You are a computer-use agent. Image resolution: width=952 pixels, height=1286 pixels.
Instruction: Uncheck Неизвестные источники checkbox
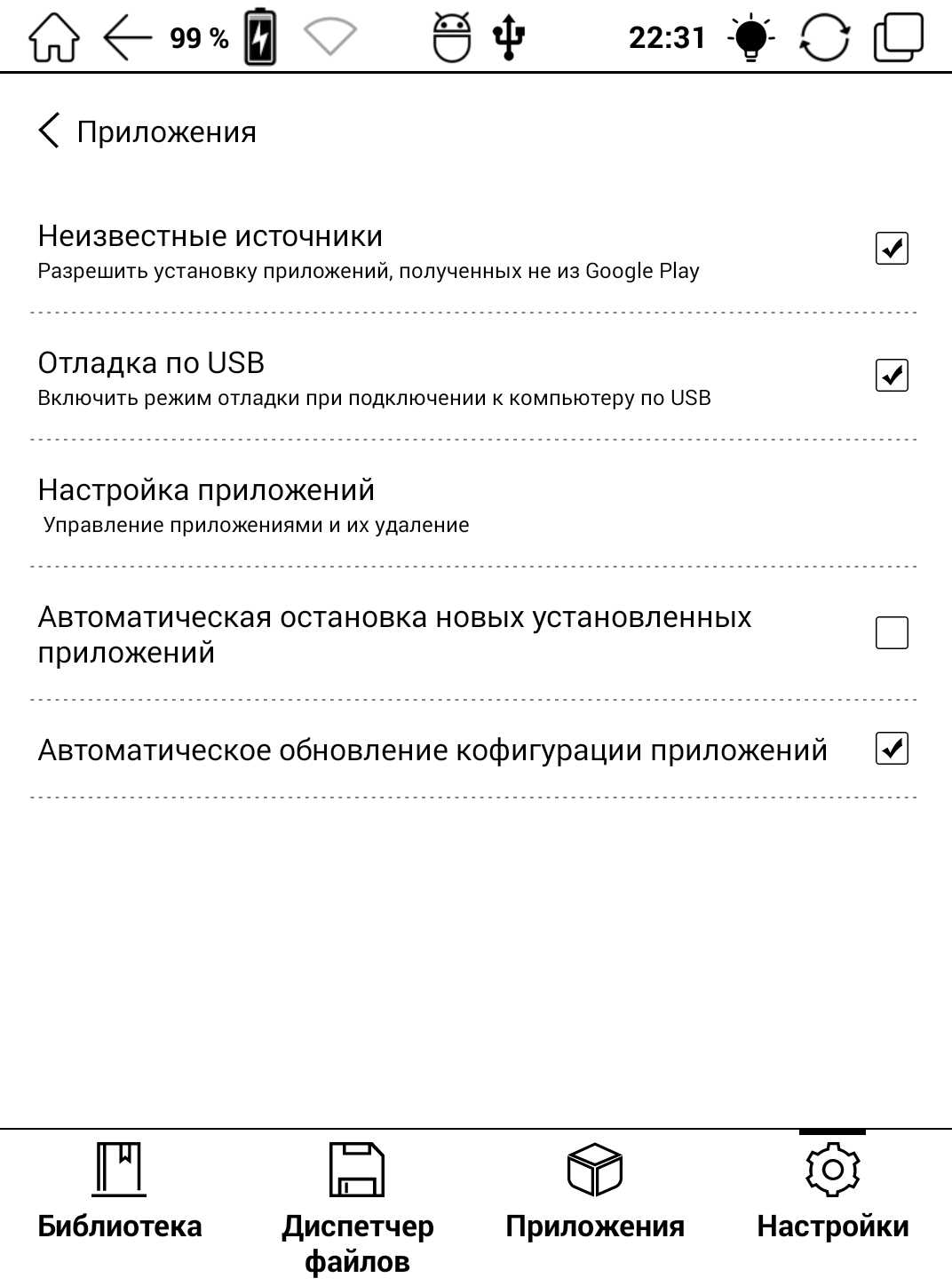pyautogui.click(x=891, y=249)
